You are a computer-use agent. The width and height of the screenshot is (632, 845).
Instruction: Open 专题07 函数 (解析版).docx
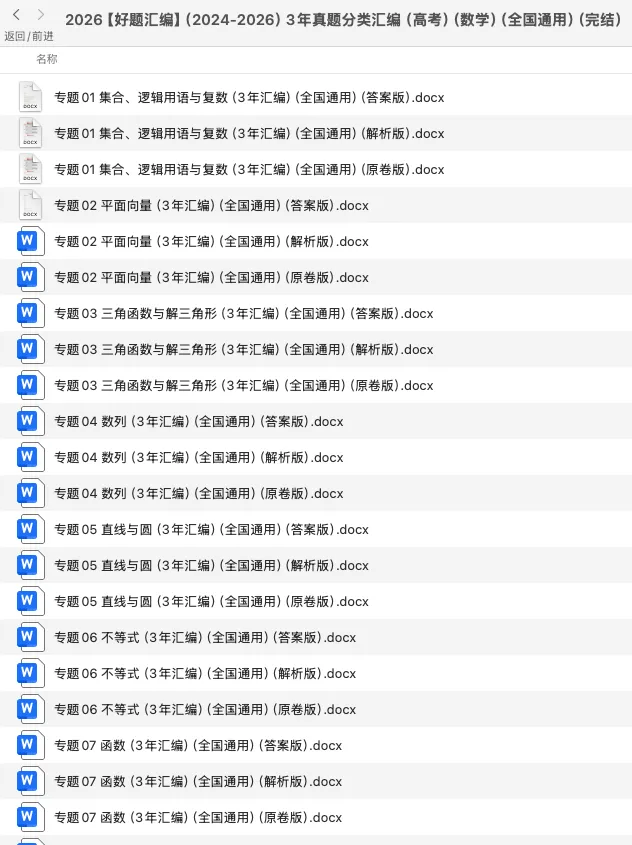(316, 781)
